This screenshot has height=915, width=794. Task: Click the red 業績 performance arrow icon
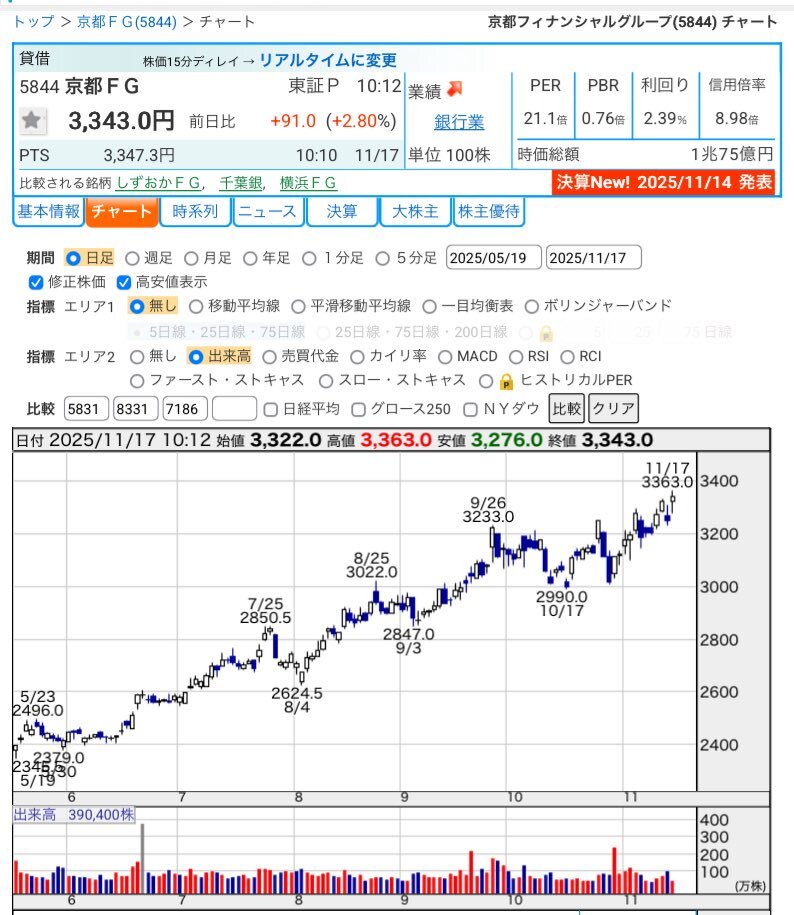tap(453, 88)
